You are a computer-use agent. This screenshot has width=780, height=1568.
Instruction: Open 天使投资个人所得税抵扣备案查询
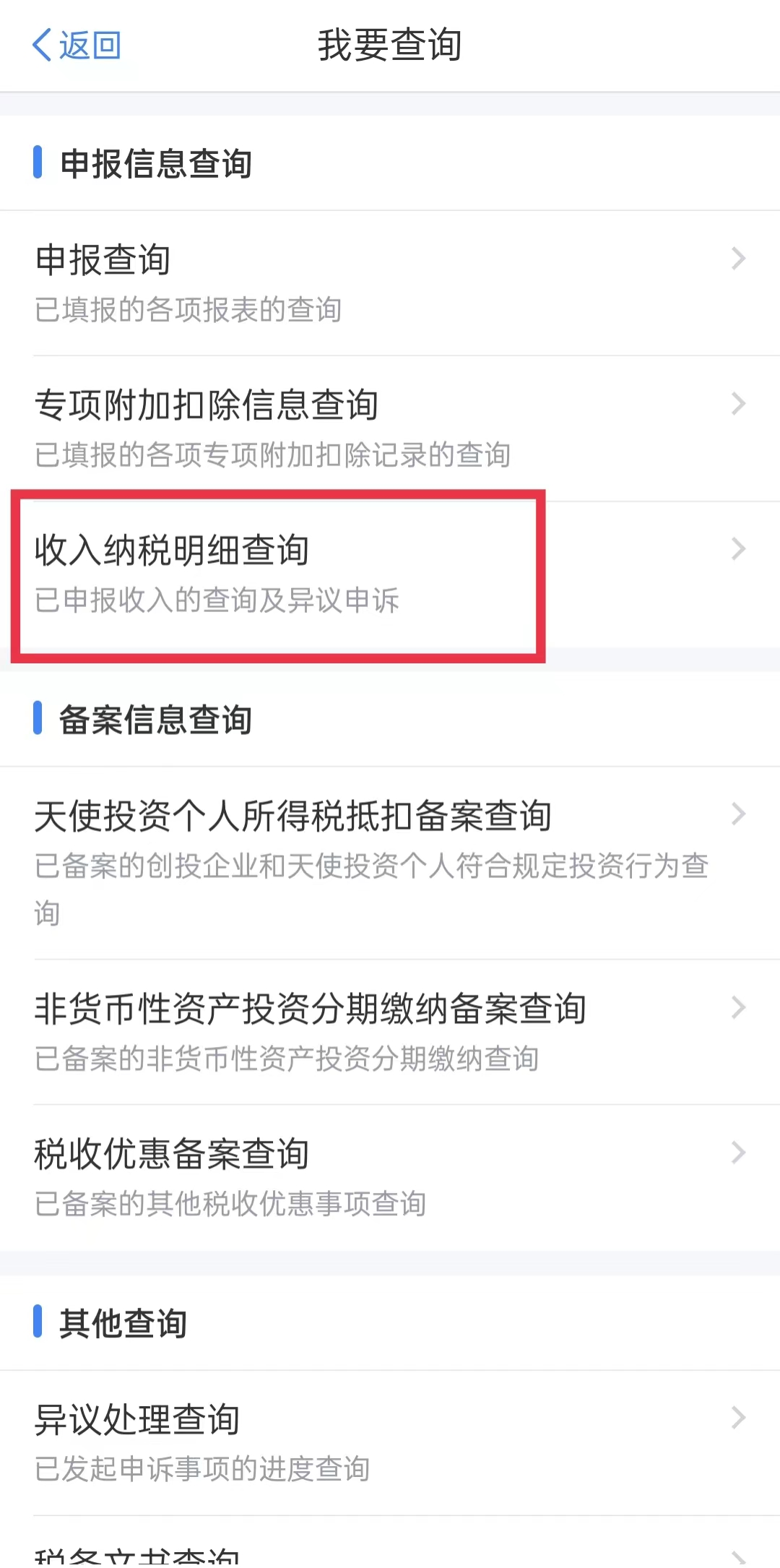click(x=390, y=862)
